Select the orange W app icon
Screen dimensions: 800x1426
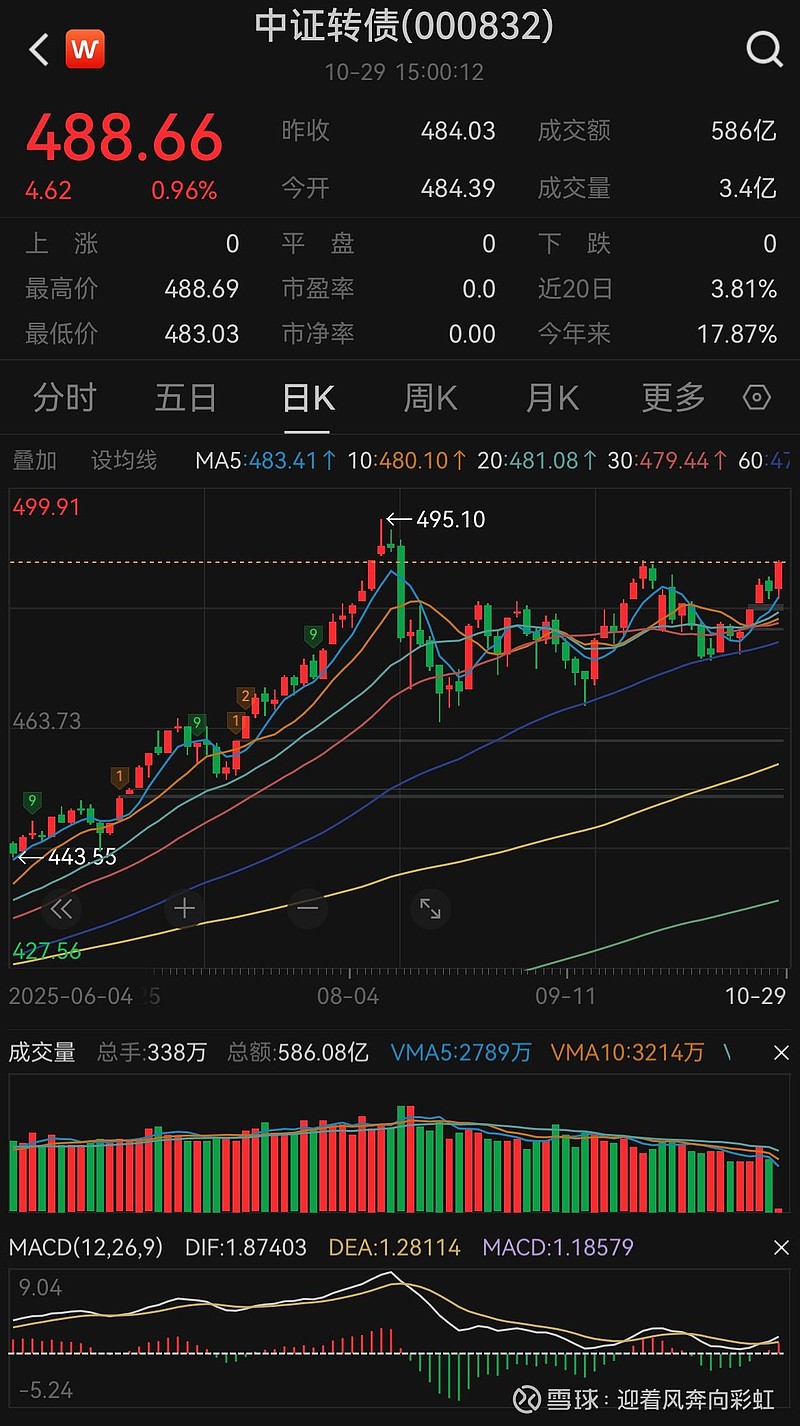tap(84, 49)
